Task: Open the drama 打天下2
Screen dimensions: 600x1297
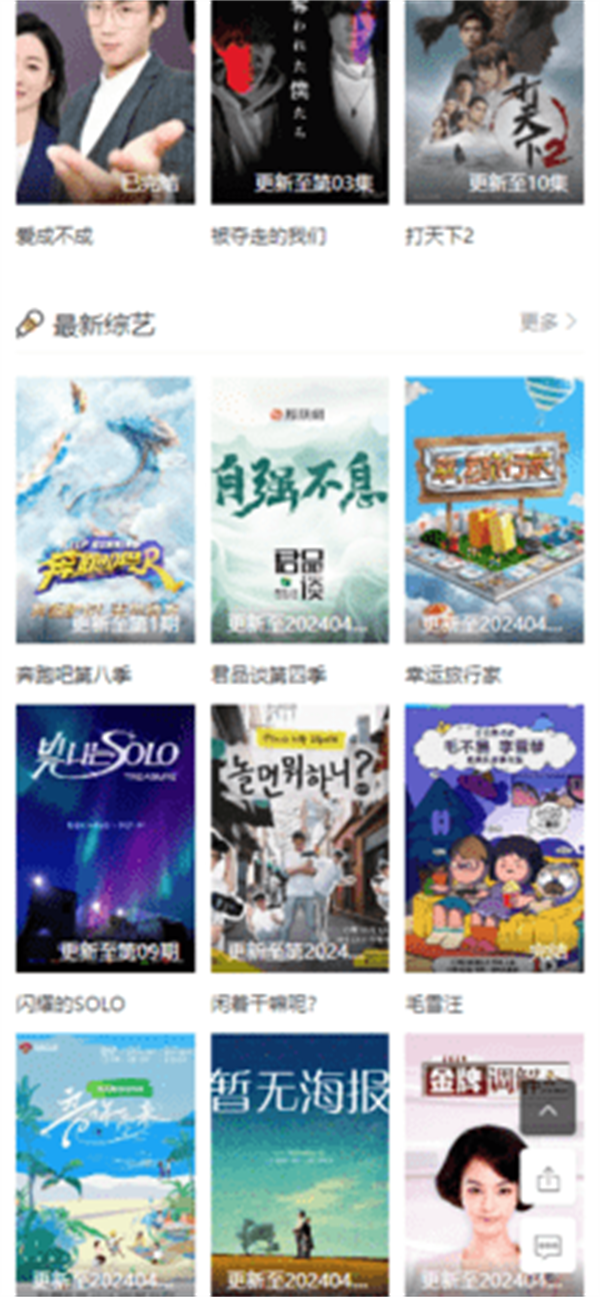Action: pyautogui.click(x=494, y=102)
